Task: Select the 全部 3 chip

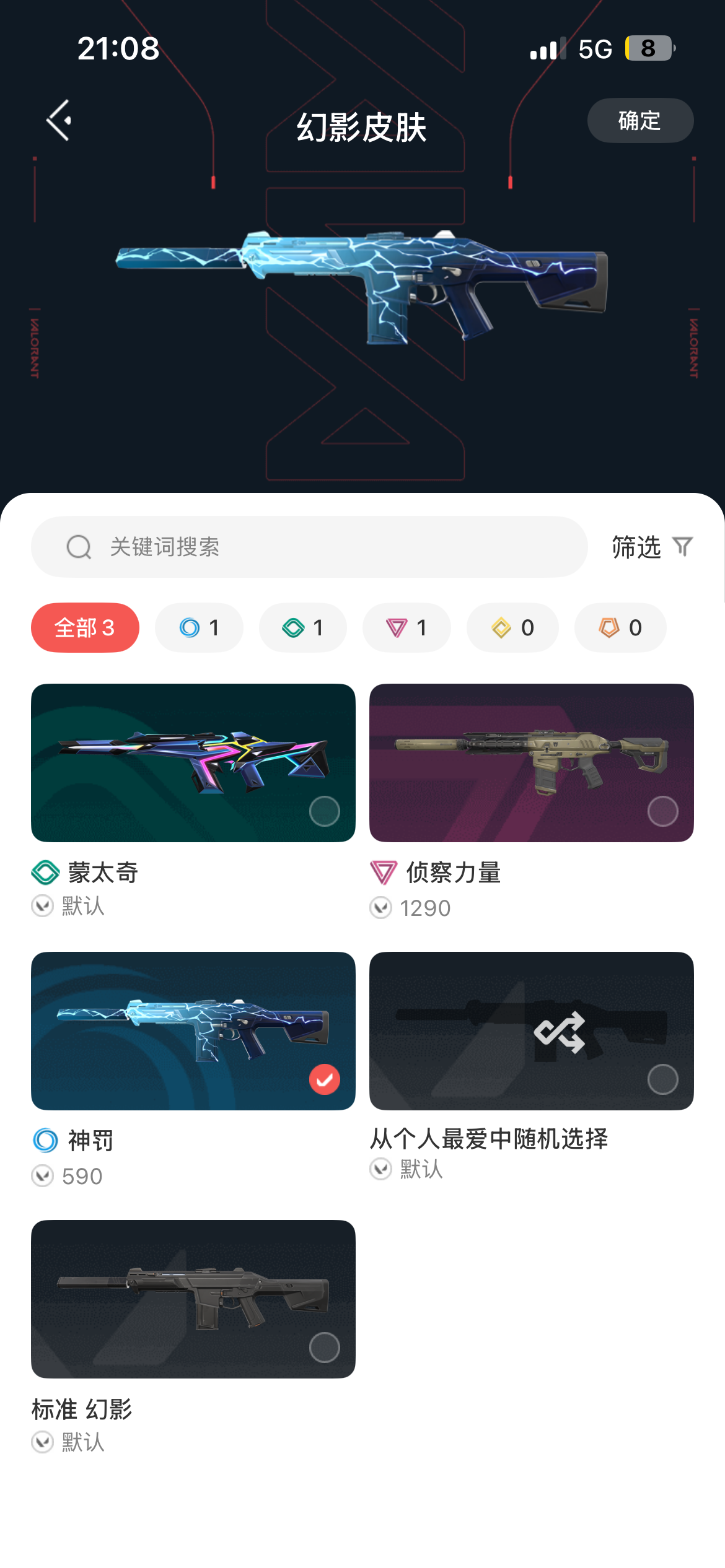Action: coord(85,627)
